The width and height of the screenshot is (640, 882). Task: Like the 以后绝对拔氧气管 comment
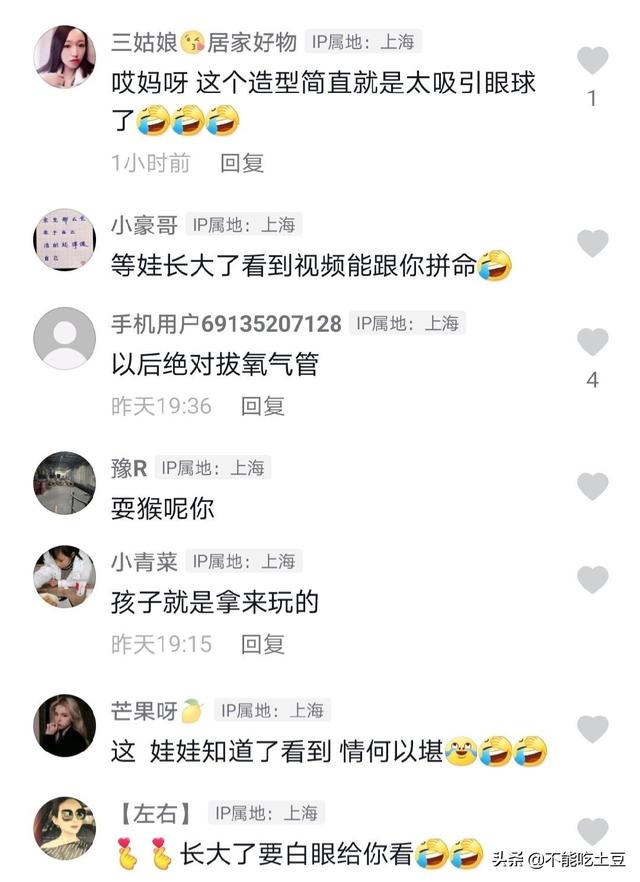click(x=593, y=342)
